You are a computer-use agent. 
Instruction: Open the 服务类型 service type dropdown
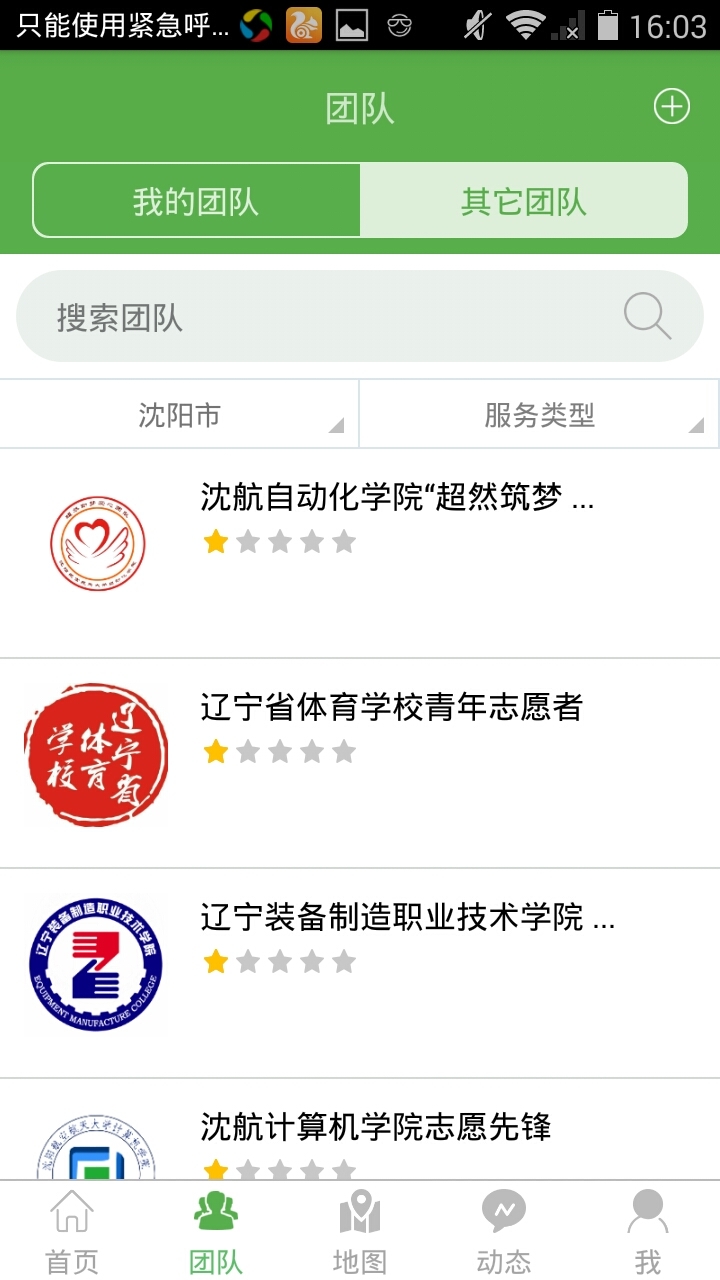540,413
